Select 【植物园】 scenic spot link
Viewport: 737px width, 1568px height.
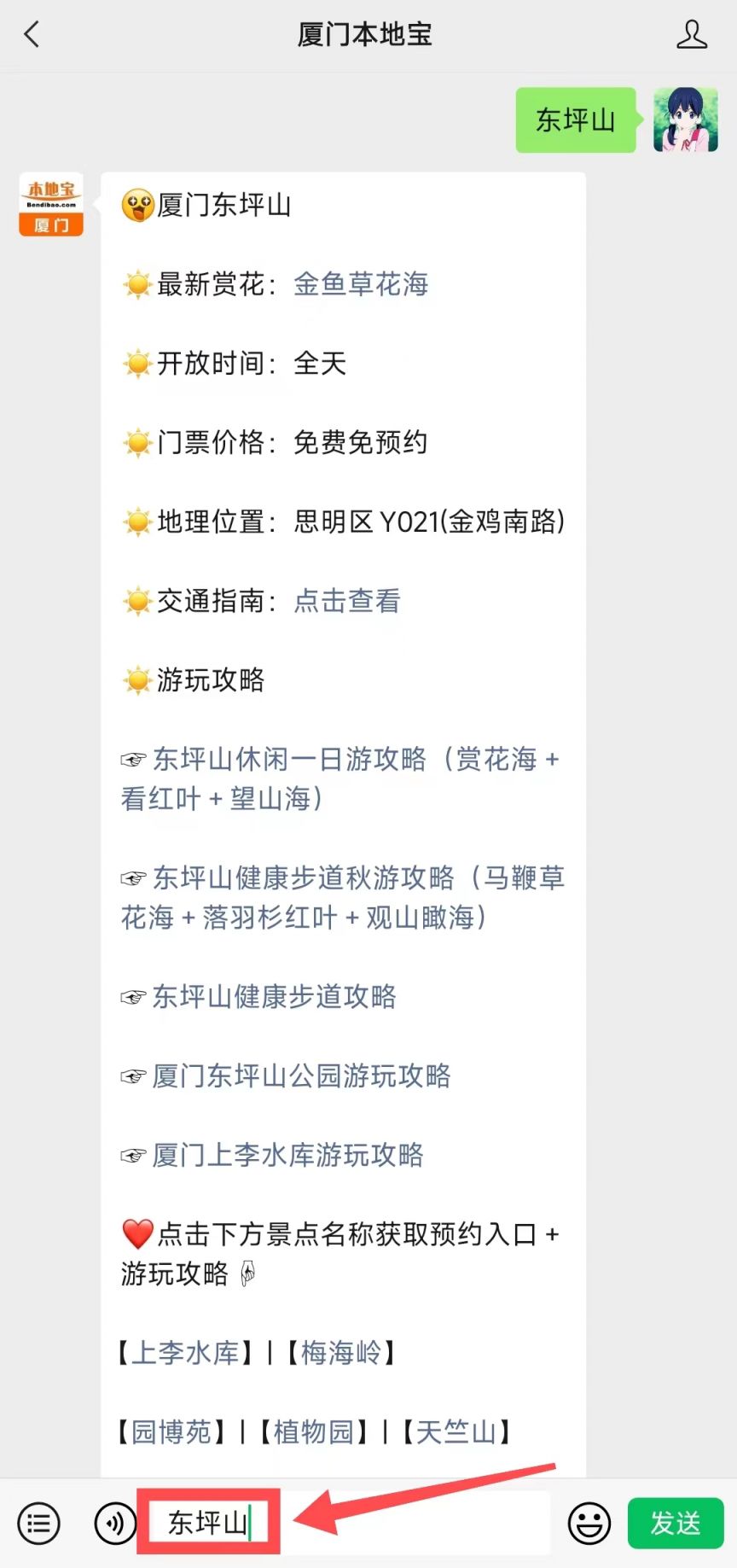[x=314, y=1432]
